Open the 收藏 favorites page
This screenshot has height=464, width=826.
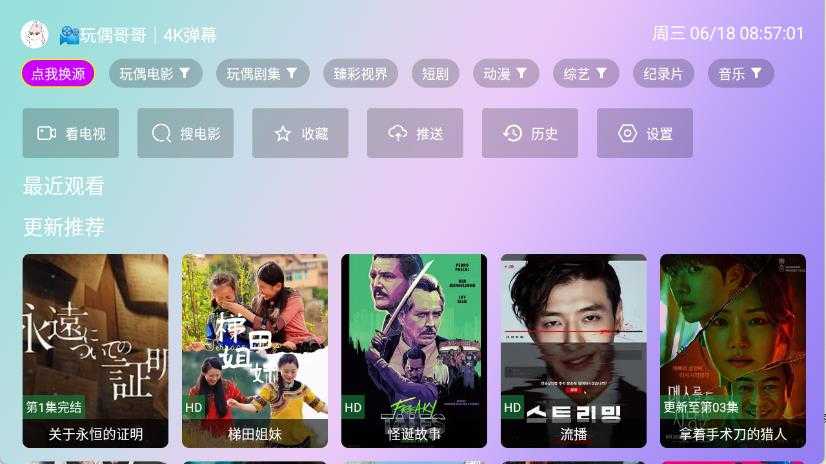(300, 133)
